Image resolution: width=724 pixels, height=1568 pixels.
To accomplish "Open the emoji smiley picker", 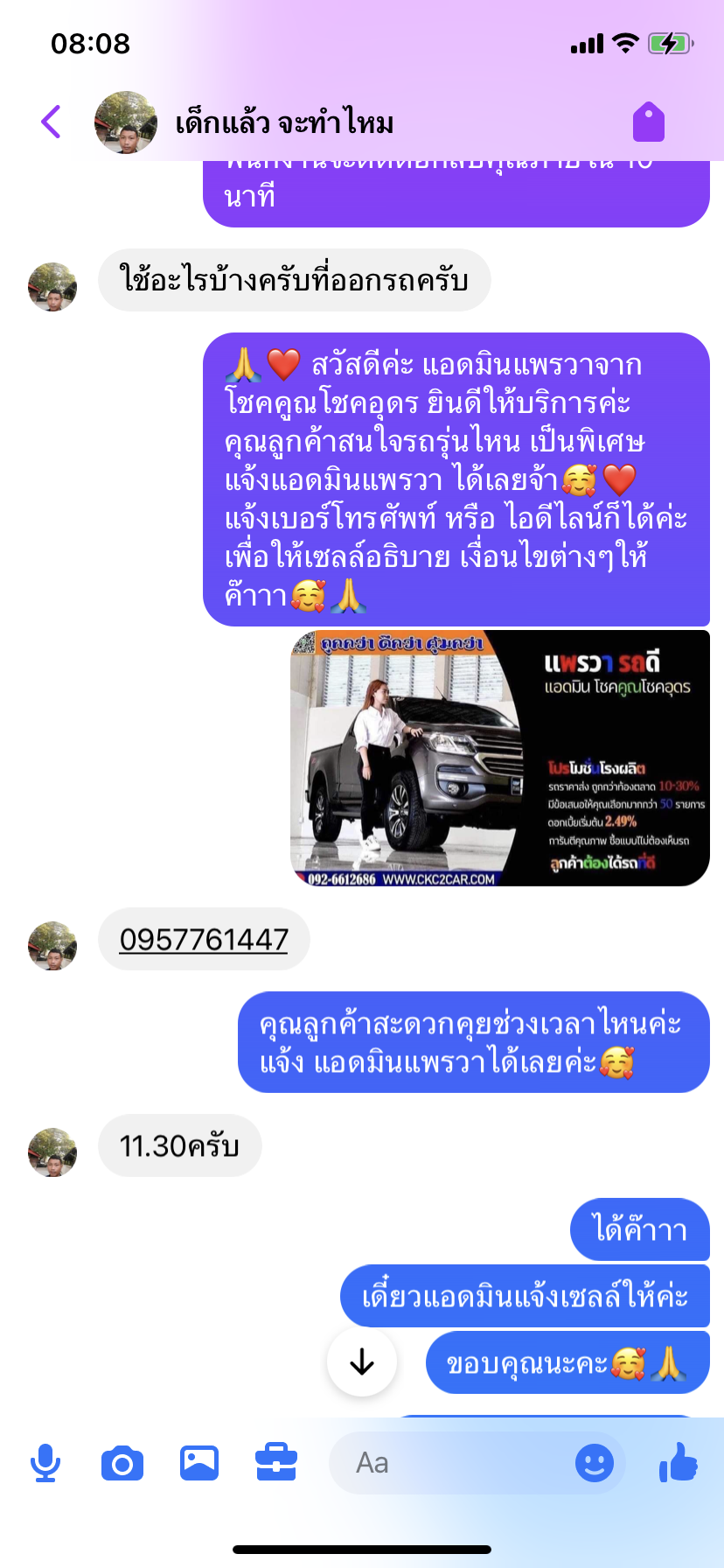I will pyautogui.click(x=594, y=1463).
